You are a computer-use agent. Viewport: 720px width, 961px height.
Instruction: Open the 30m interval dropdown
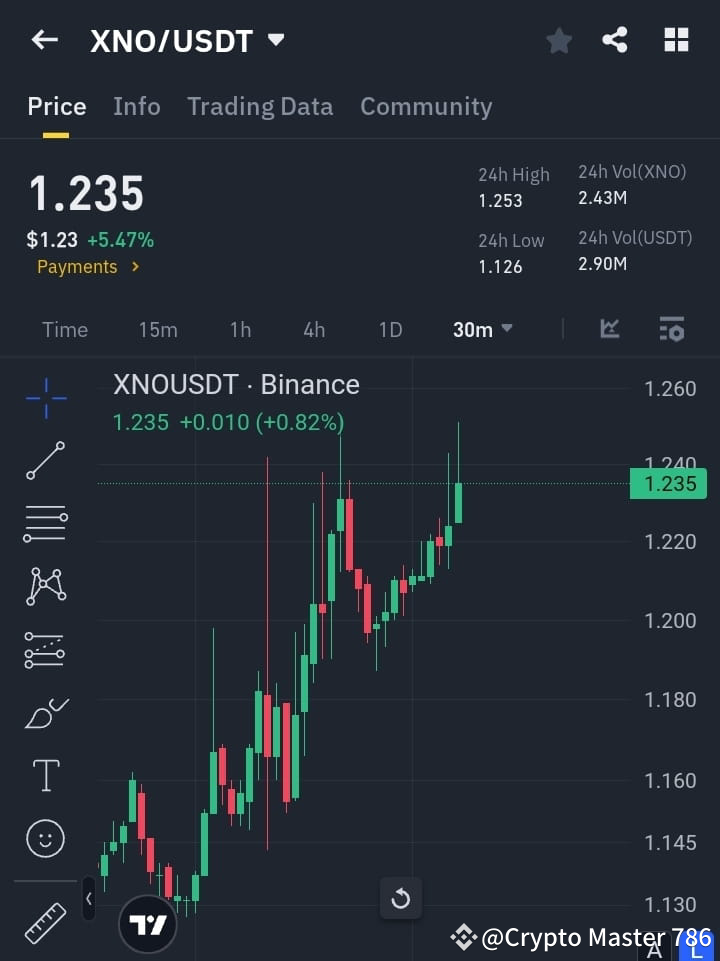click(x=482, y=329)
